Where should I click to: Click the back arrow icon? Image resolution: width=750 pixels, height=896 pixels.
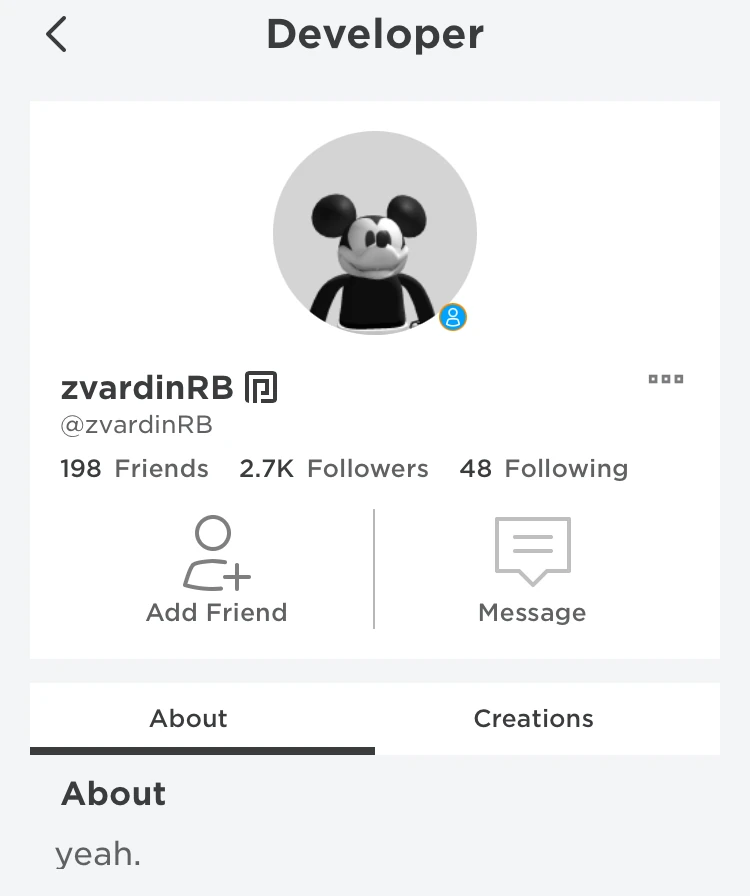[56, 34]
